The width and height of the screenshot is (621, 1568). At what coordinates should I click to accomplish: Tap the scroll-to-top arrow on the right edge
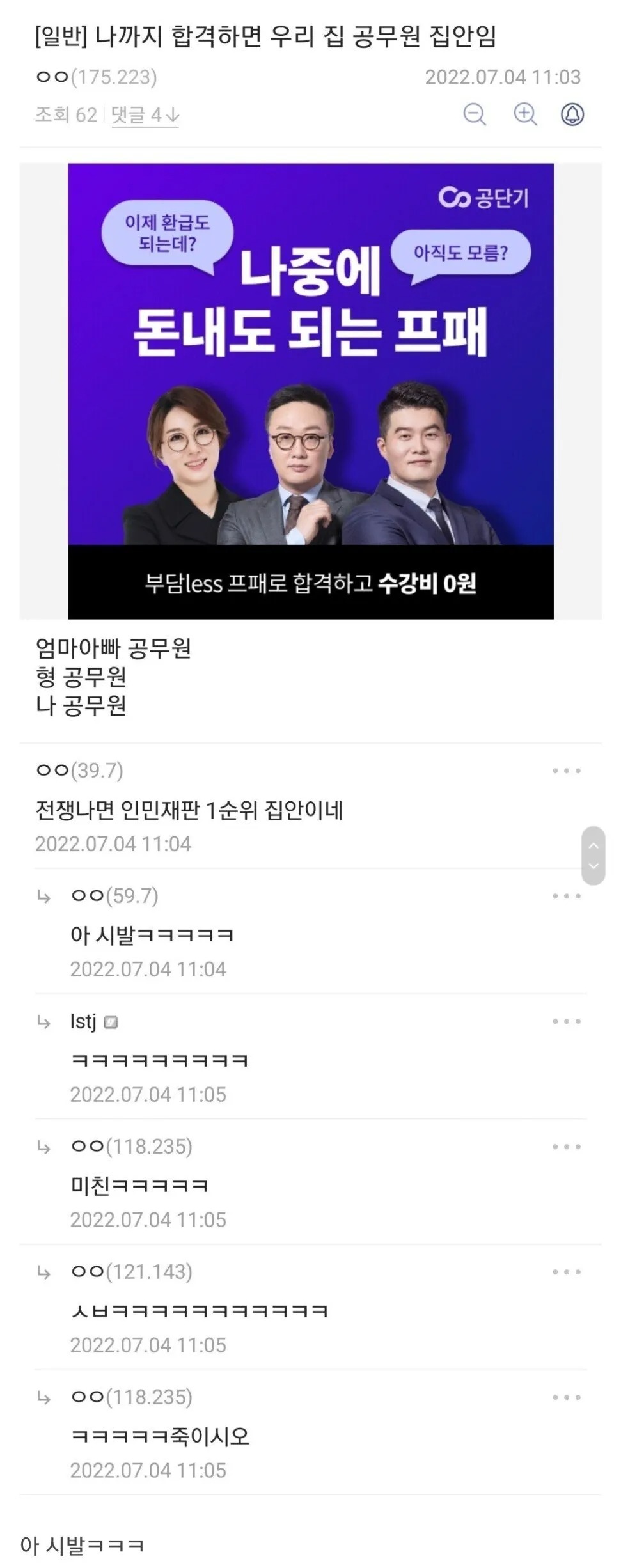click(593, 845)
